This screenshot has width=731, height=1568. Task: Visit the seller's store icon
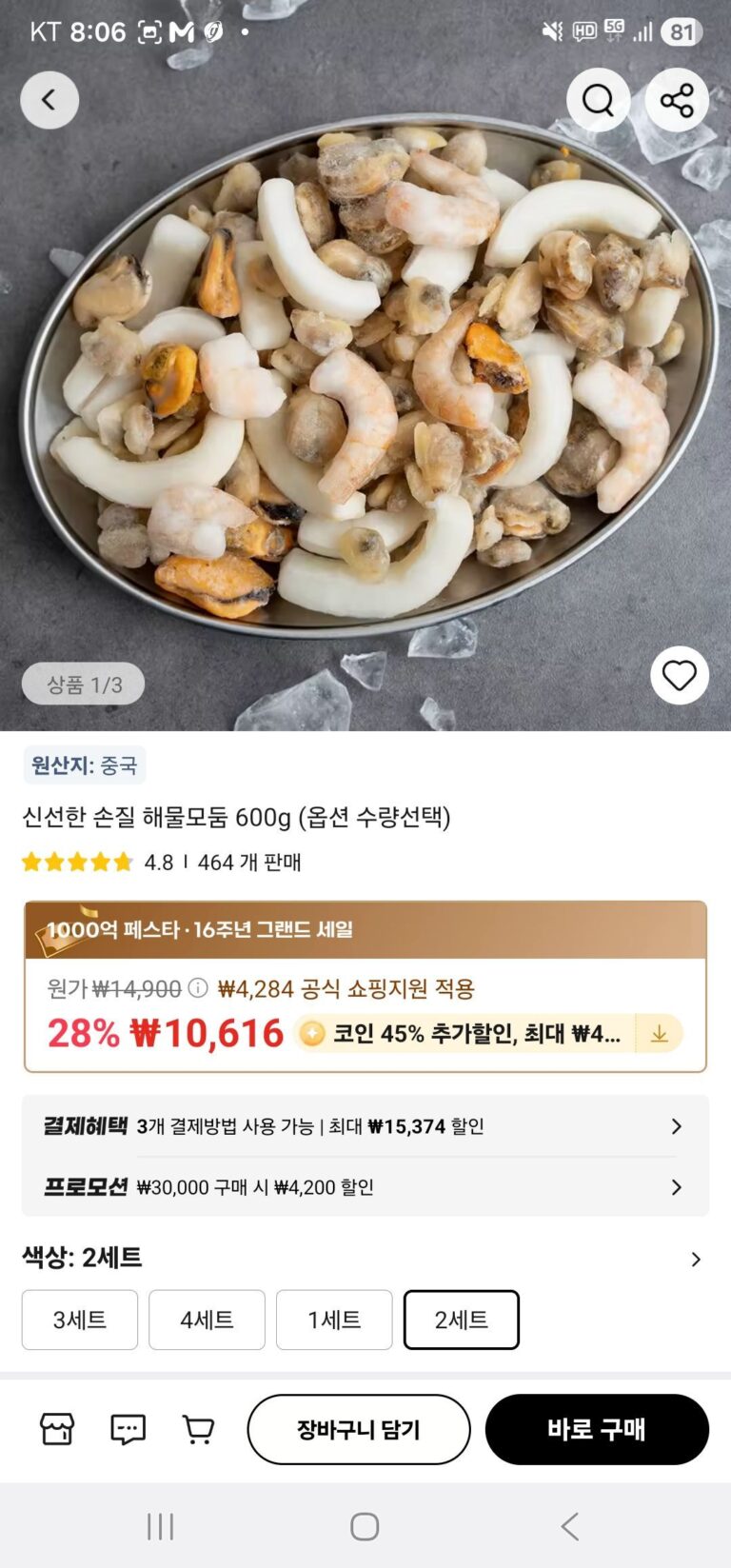pos(57,1429)
